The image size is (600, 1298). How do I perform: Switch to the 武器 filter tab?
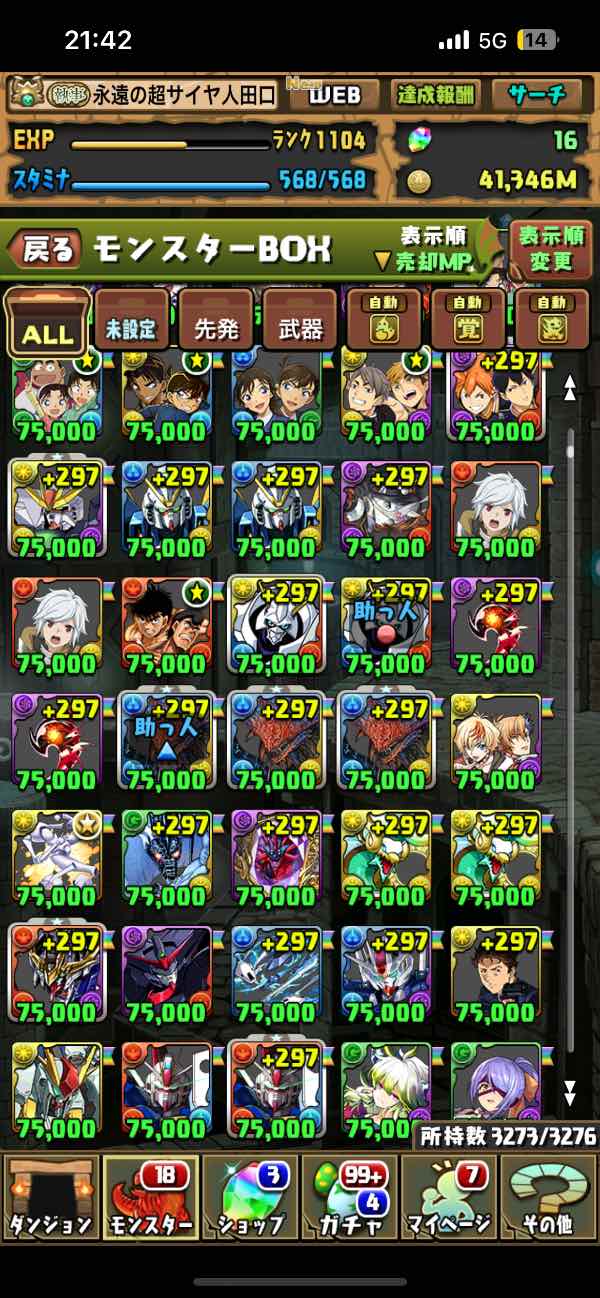[300, 323]
